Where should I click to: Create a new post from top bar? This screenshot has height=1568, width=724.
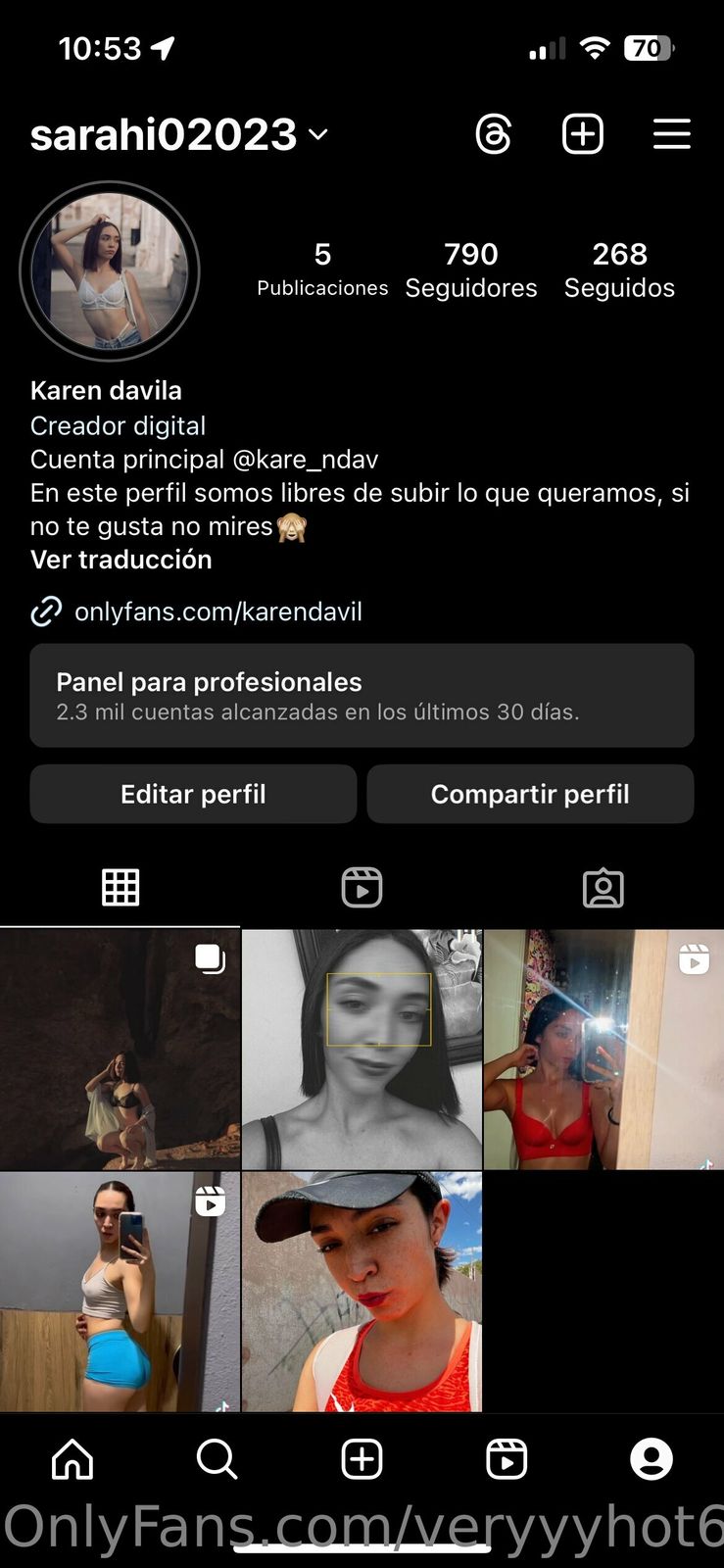[x=582, y=134]
